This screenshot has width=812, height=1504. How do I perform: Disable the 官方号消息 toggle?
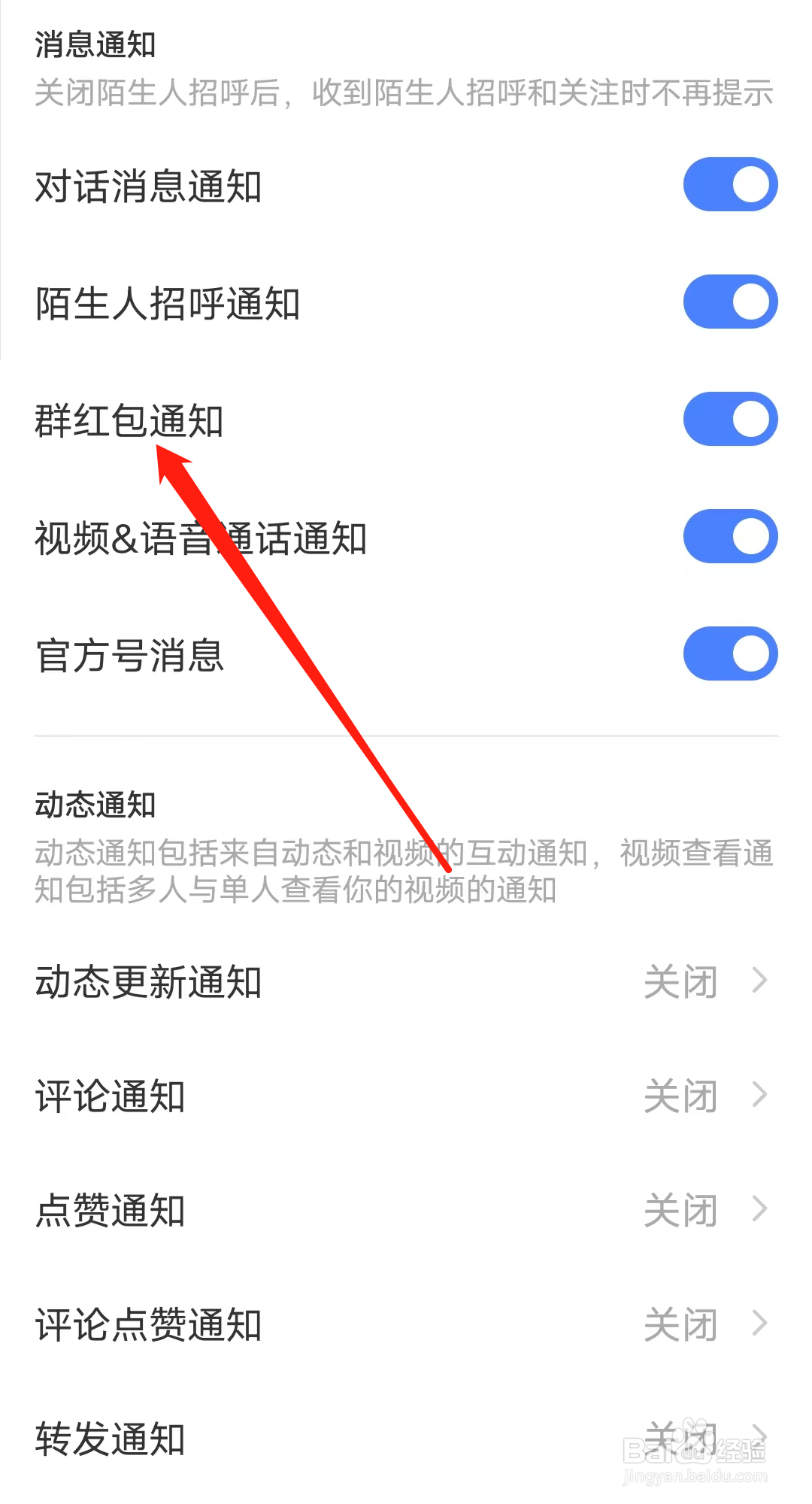point(729,653)
